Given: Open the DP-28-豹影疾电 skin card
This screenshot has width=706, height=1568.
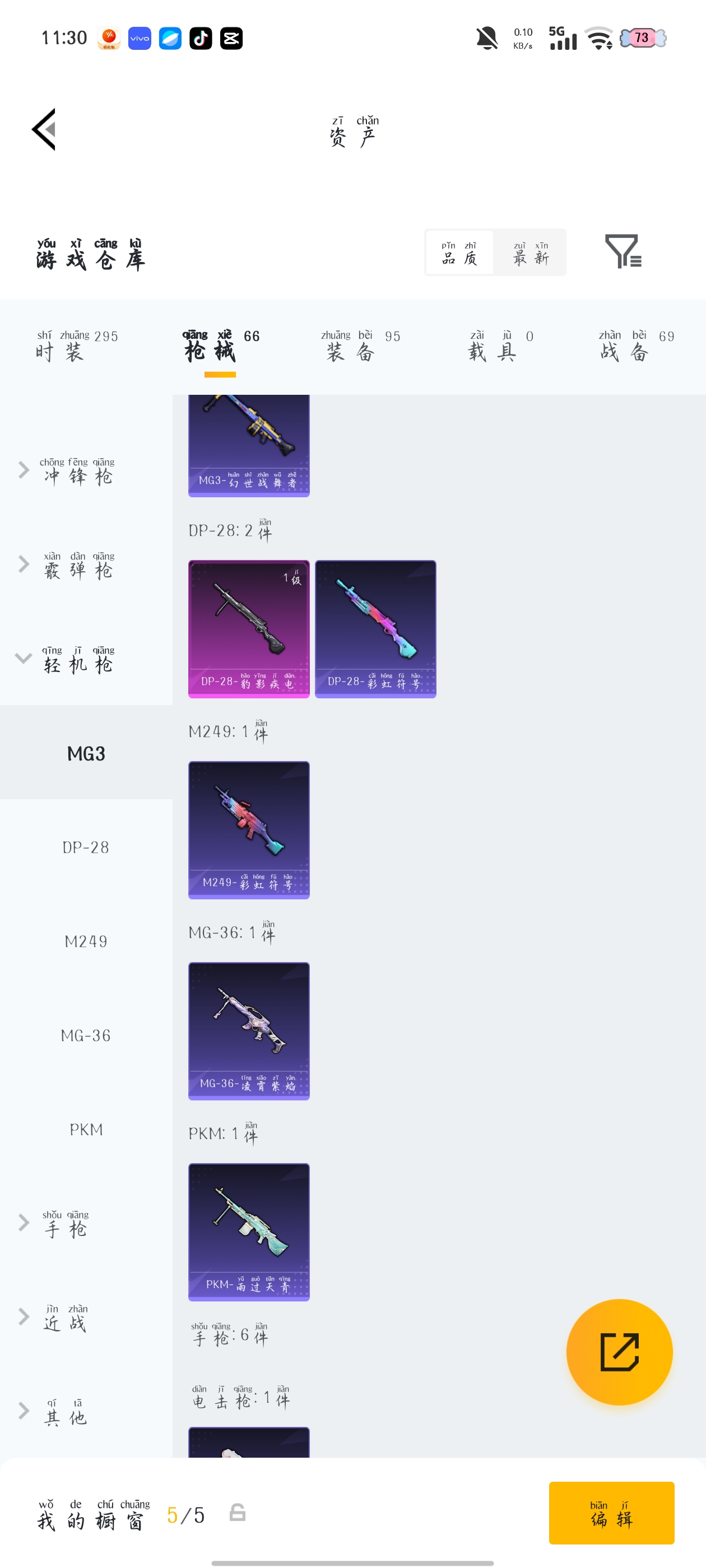Looking at the screenshot, I should coord(249,629).
